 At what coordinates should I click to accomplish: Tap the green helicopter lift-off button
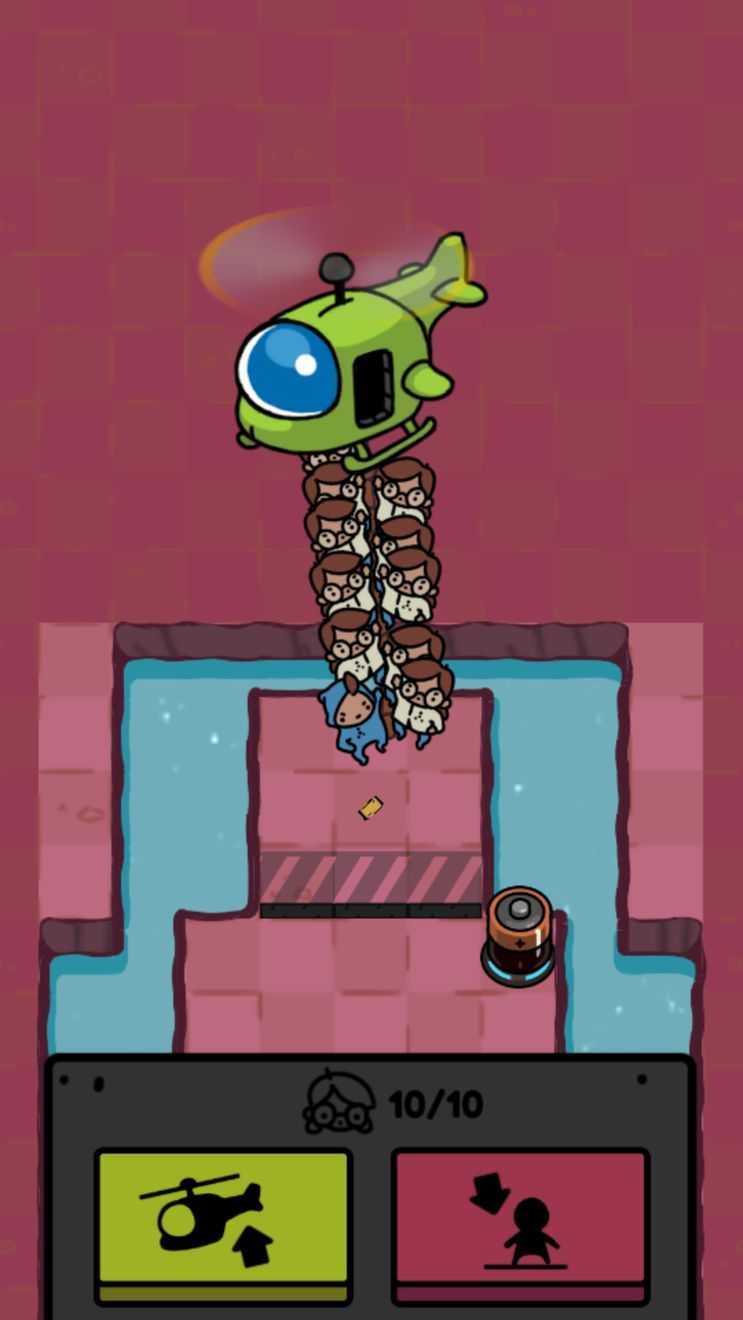(x=223, y=1222)
